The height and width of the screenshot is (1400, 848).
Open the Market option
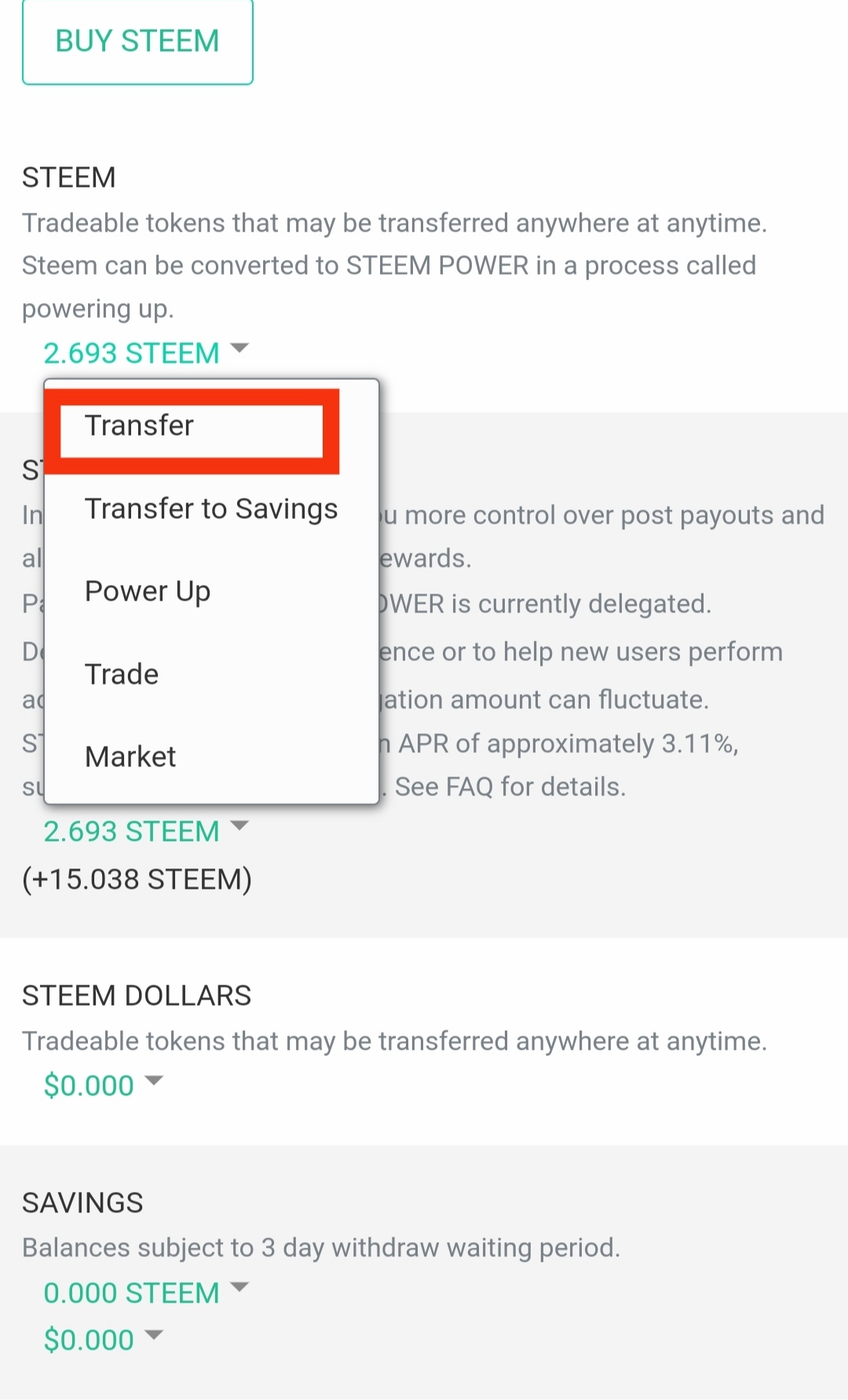pos(130,757)
